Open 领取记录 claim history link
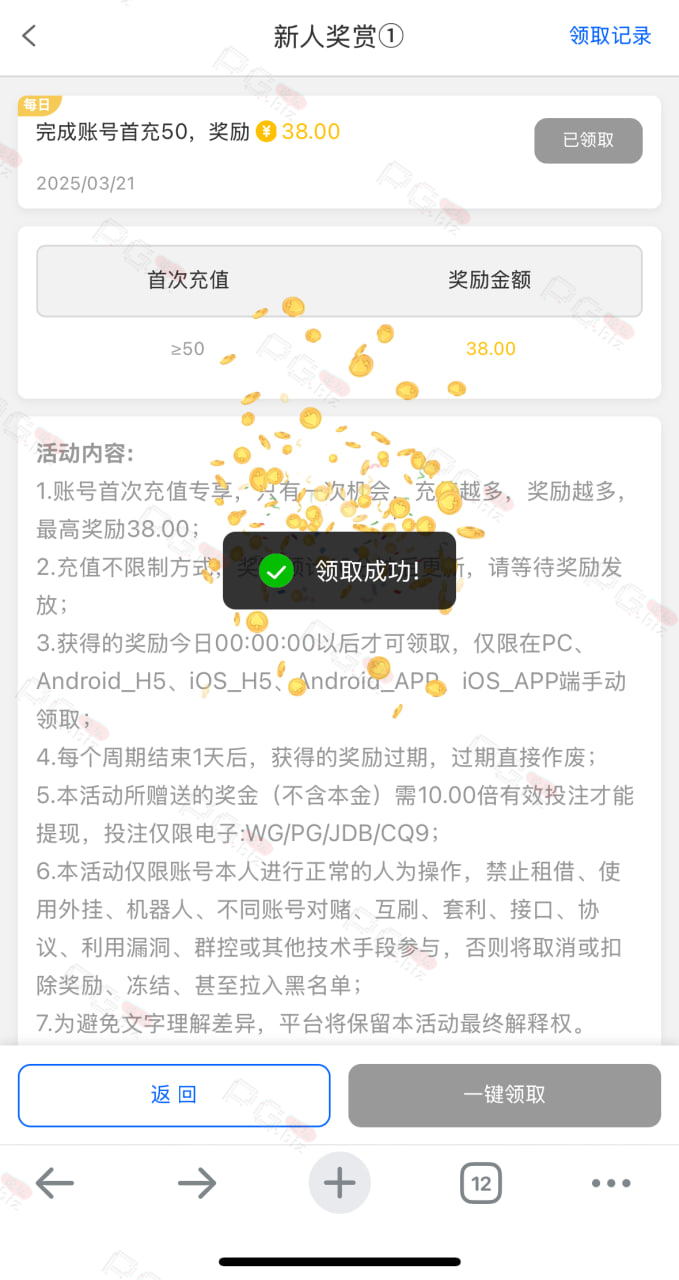Screen dimensions: 679x1280 click(610, 36)
